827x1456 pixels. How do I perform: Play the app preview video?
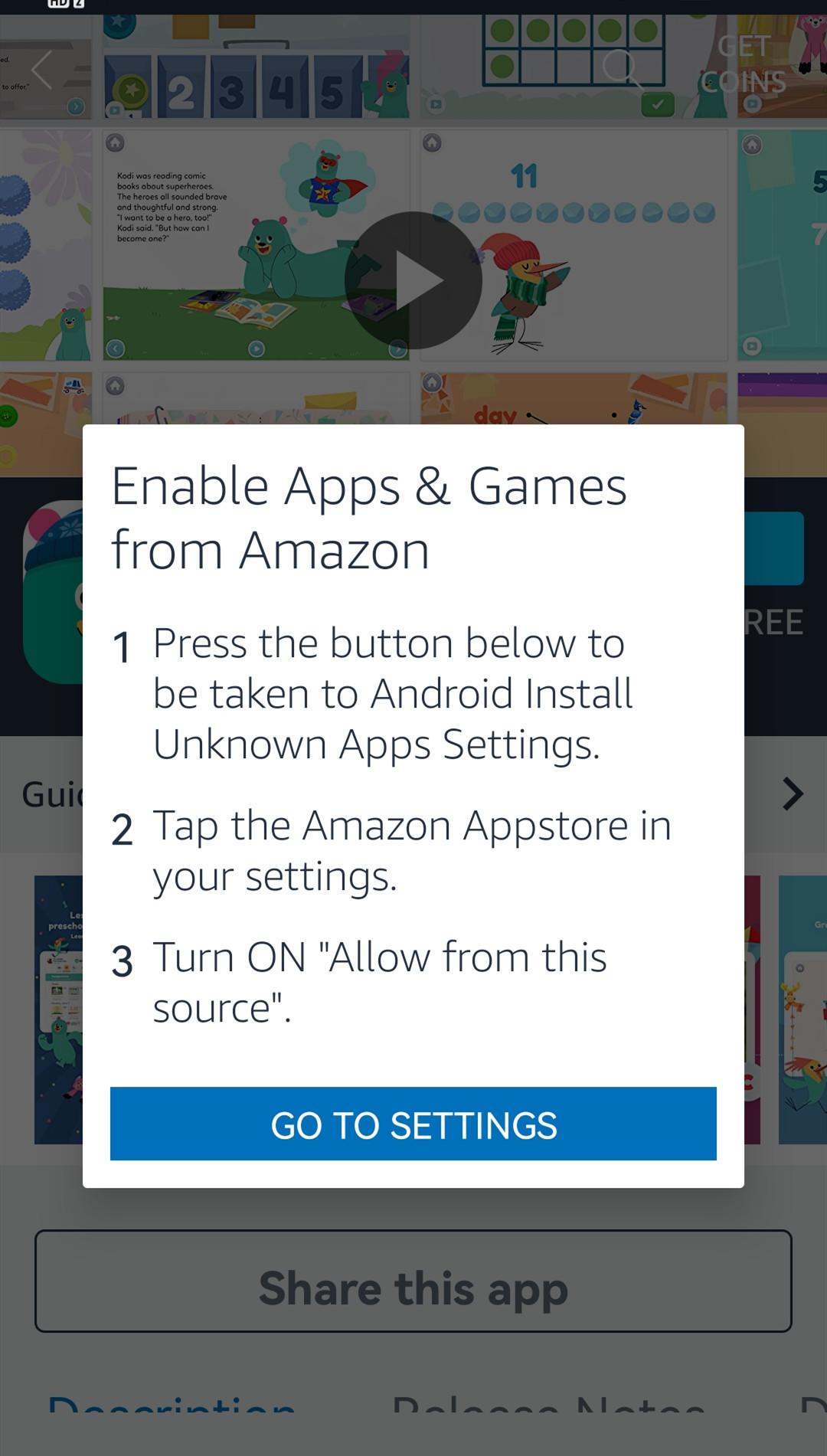point(413,280)
